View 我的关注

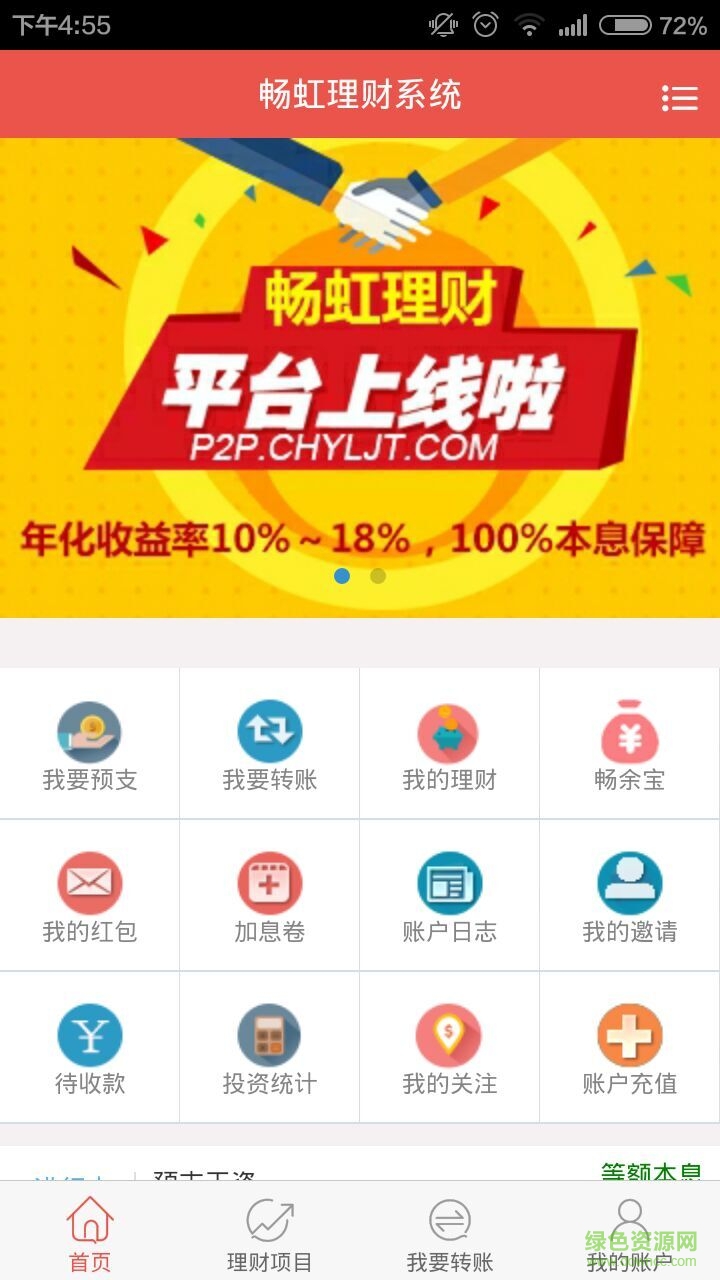coord(450,1049)
